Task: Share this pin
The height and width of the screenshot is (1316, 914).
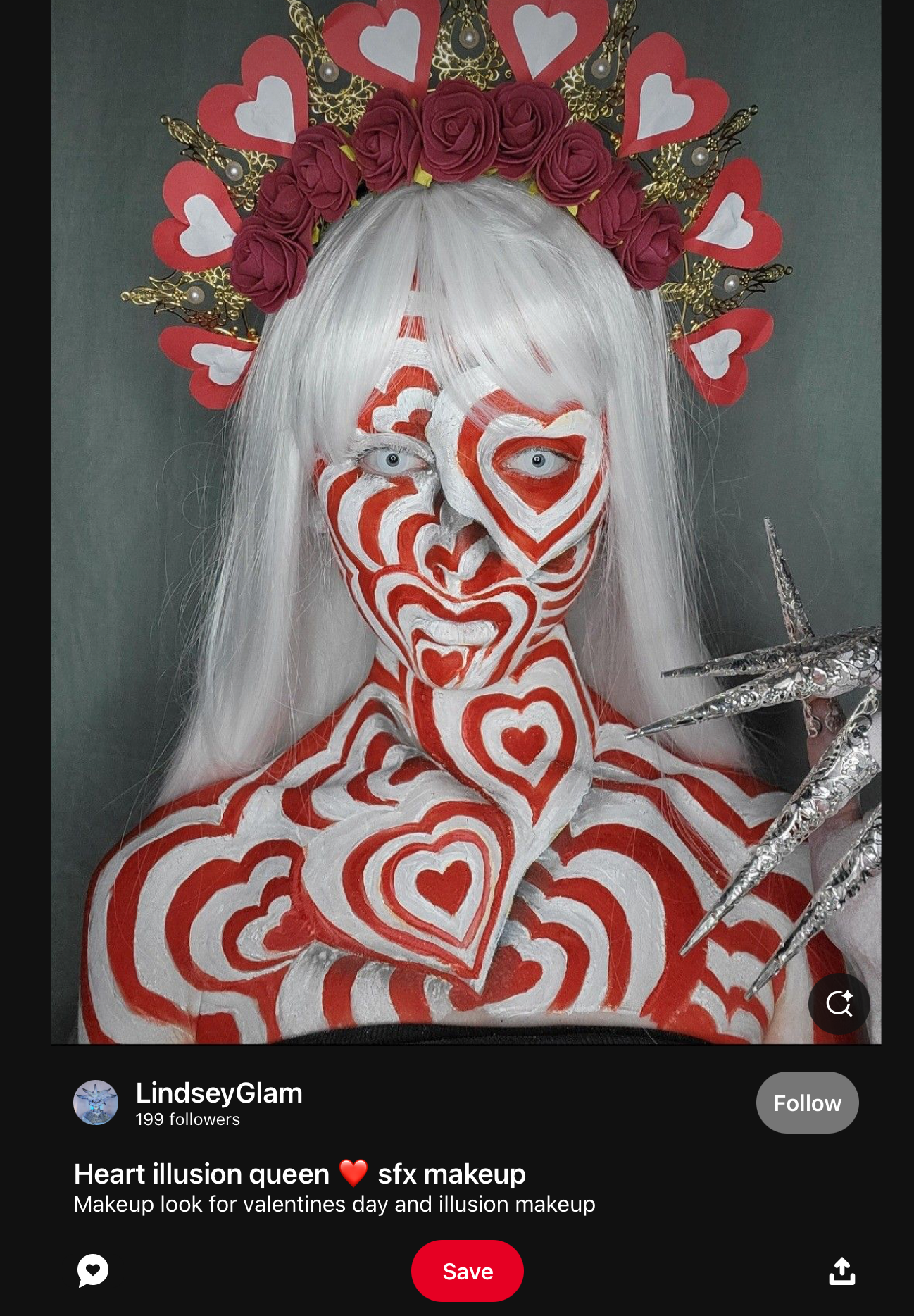Action: click(x=841, y=1271)
